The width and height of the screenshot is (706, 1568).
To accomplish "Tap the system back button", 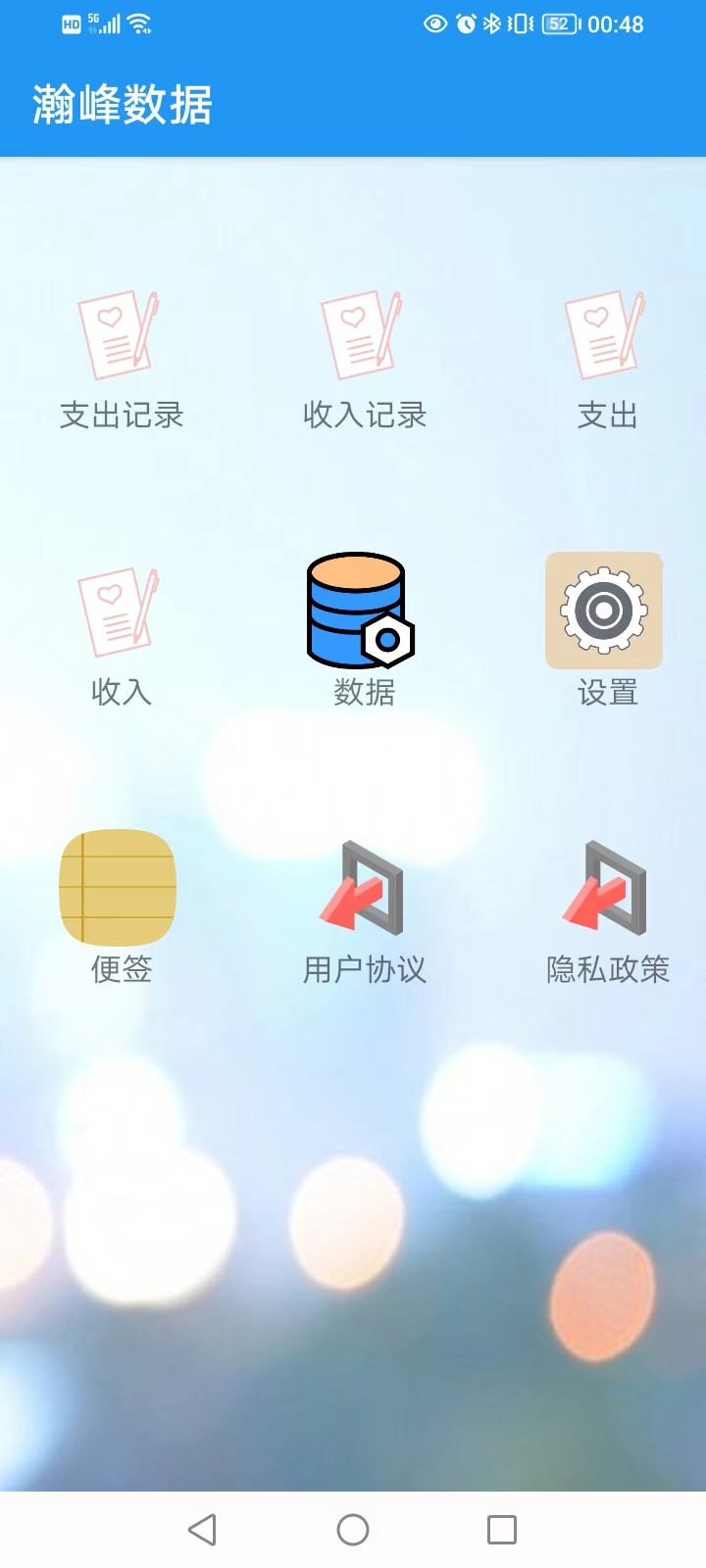I will click(x=202, y=1530).
